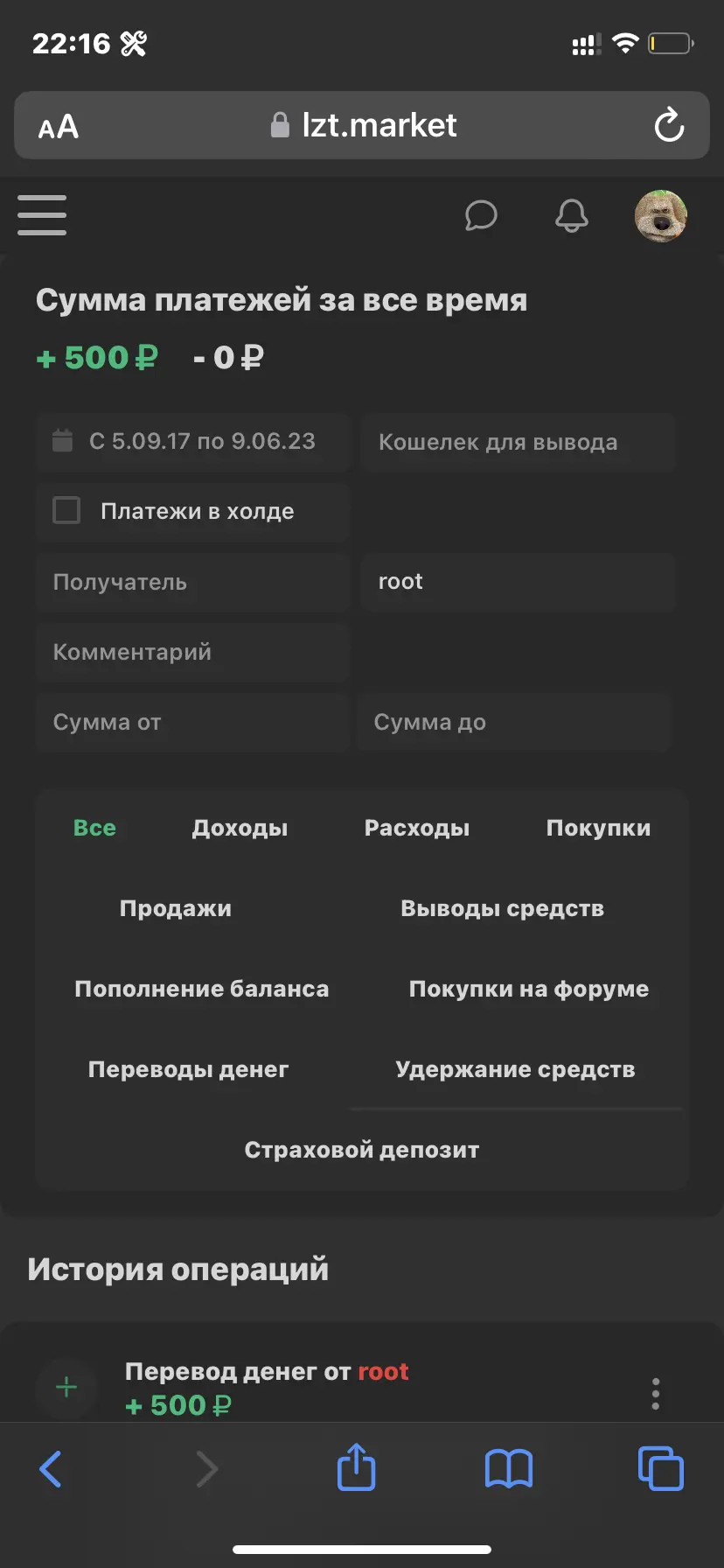Select the Покупки tab

(x=598, y=828)
